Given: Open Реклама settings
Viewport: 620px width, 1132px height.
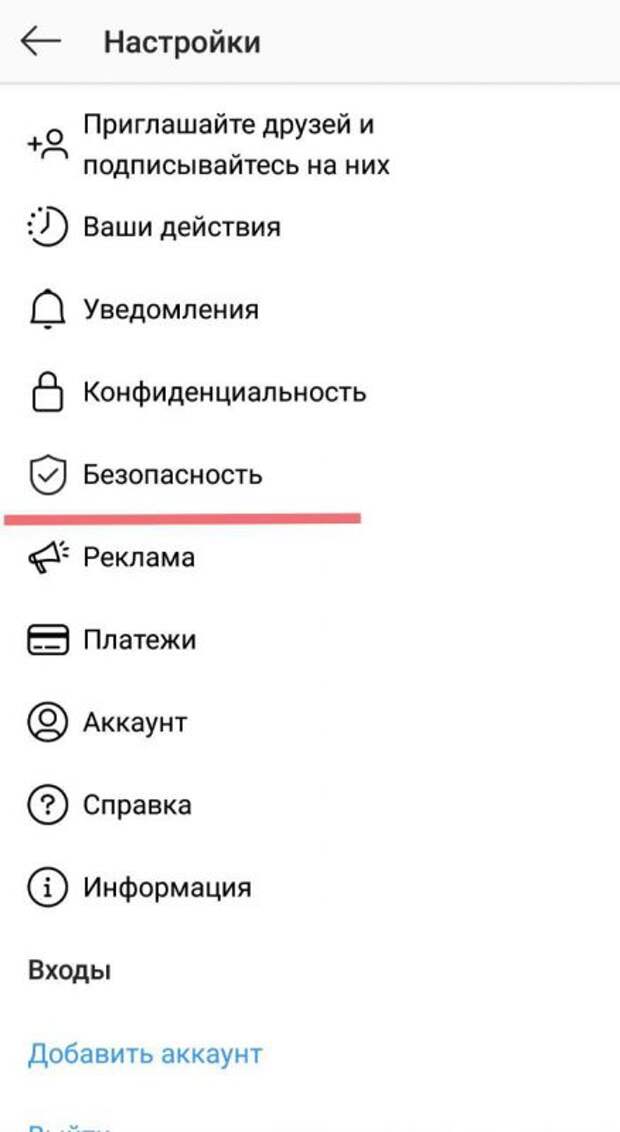Looking at the screenshot, I should [x=310, y=557].
